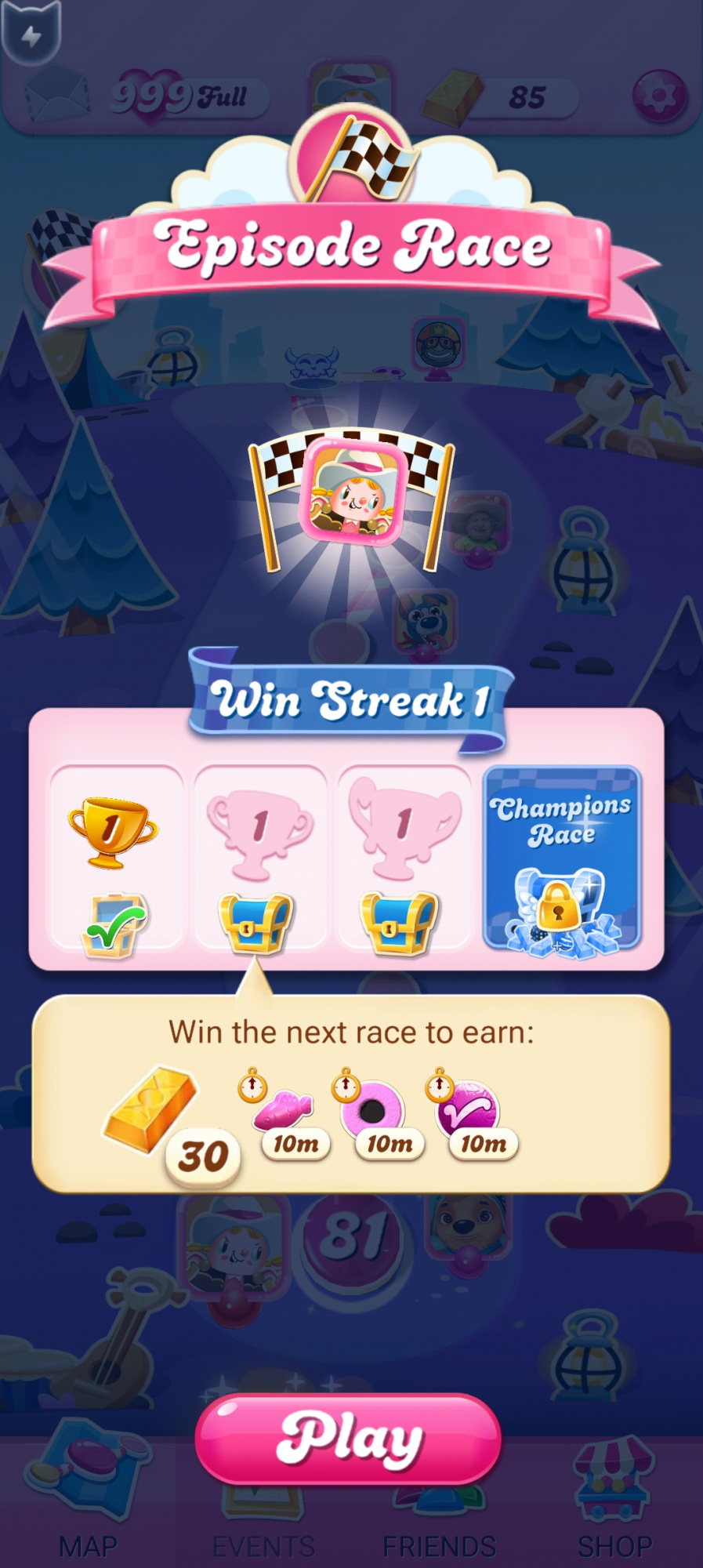The height and width of the screenshot is (1568, 703).
Task: View the completed first trophy reward
Action: 116,858
